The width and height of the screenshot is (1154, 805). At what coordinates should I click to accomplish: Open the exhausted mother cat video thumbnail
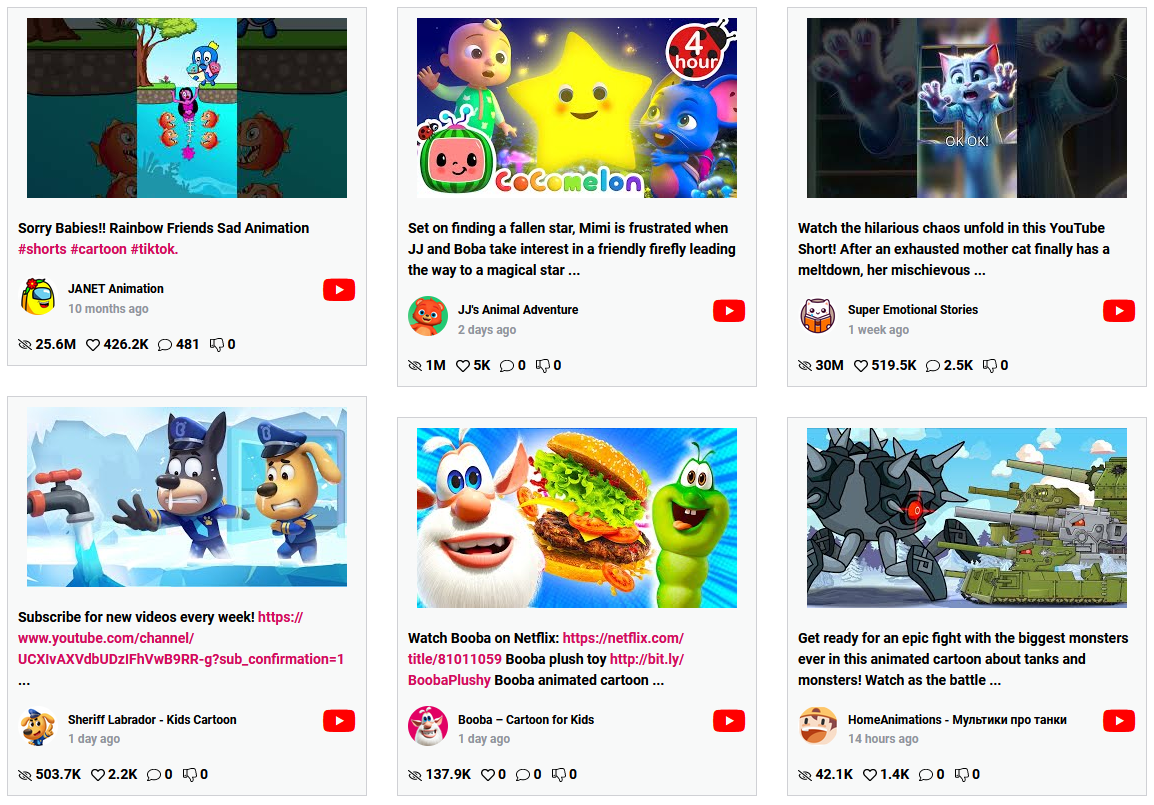pyautogui.click(x=967, y=108)
